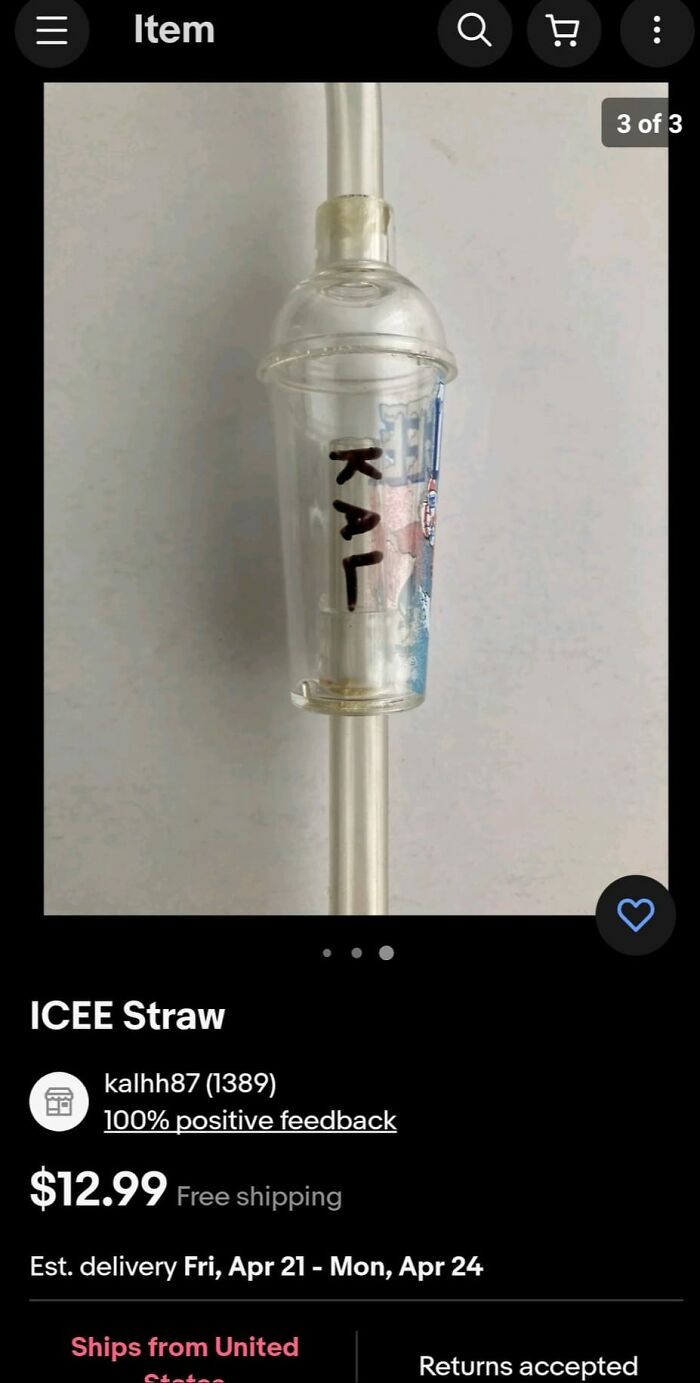Image resolution: width=700 pixels, height=1383 pixels.
Task: Tap the search icon
Action: 474,31
